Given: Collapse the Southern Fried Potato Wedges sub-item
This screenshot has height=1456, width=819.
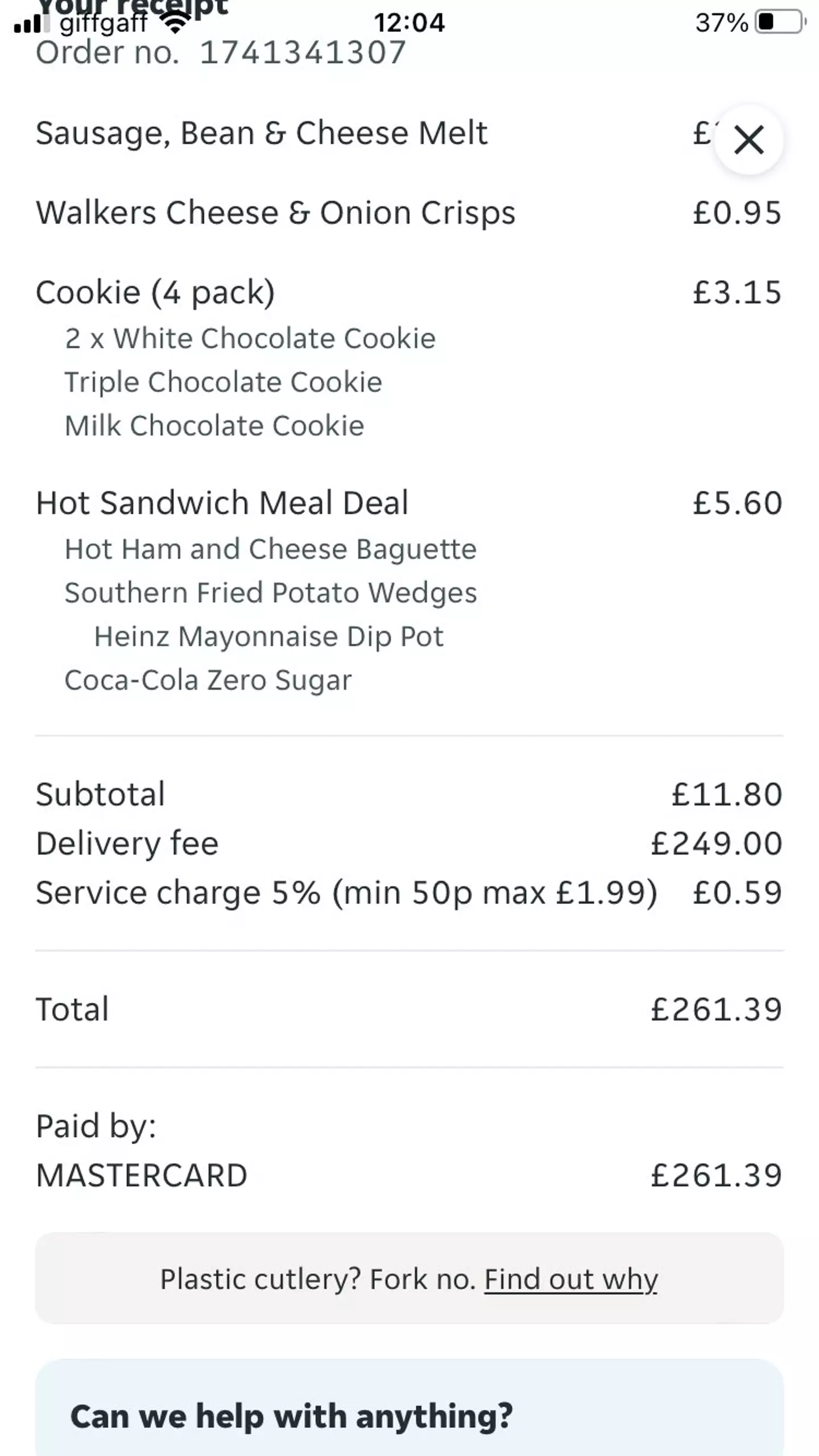Looking at the screenshot, I should coord(271,592).
